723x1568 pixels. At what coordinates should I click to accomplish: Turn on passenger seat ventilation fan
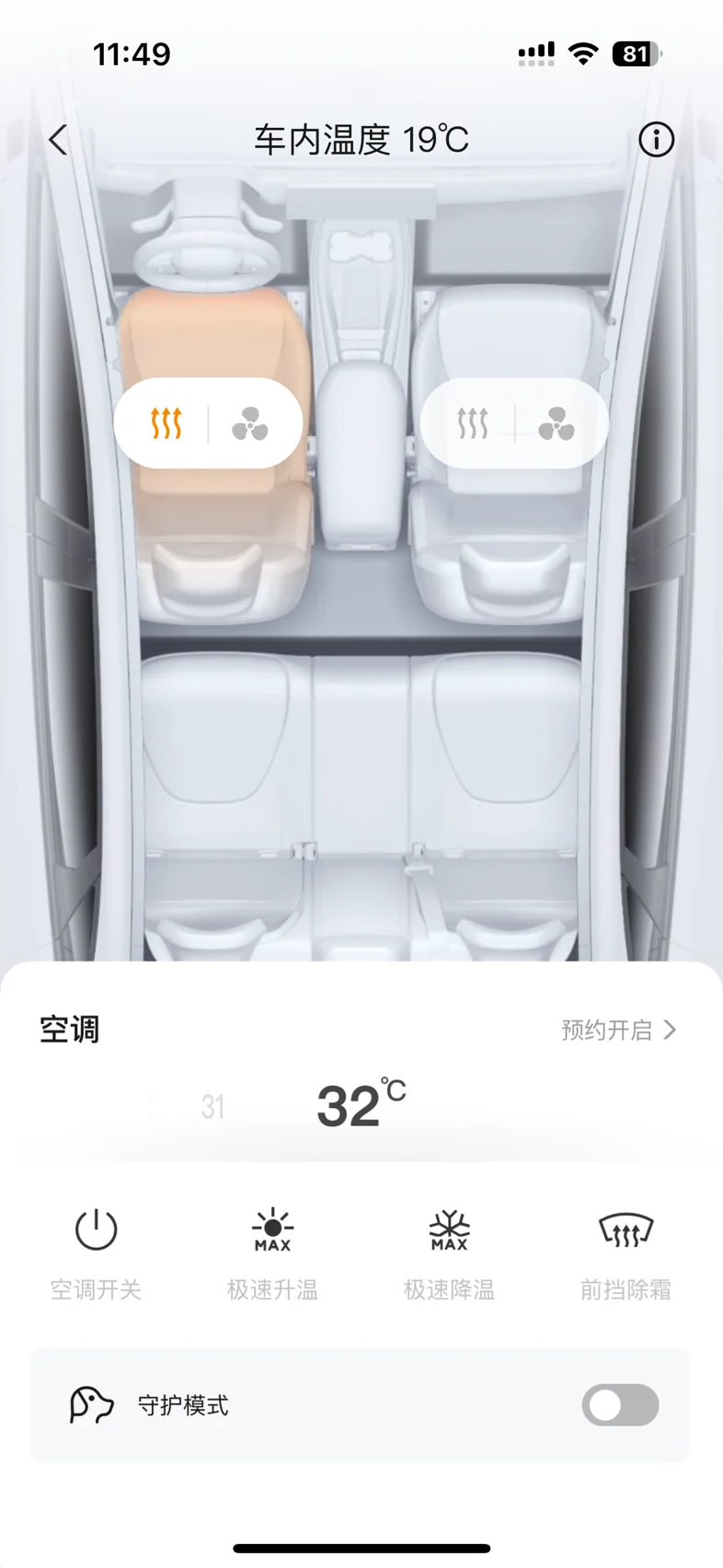(x=556, y=423)
